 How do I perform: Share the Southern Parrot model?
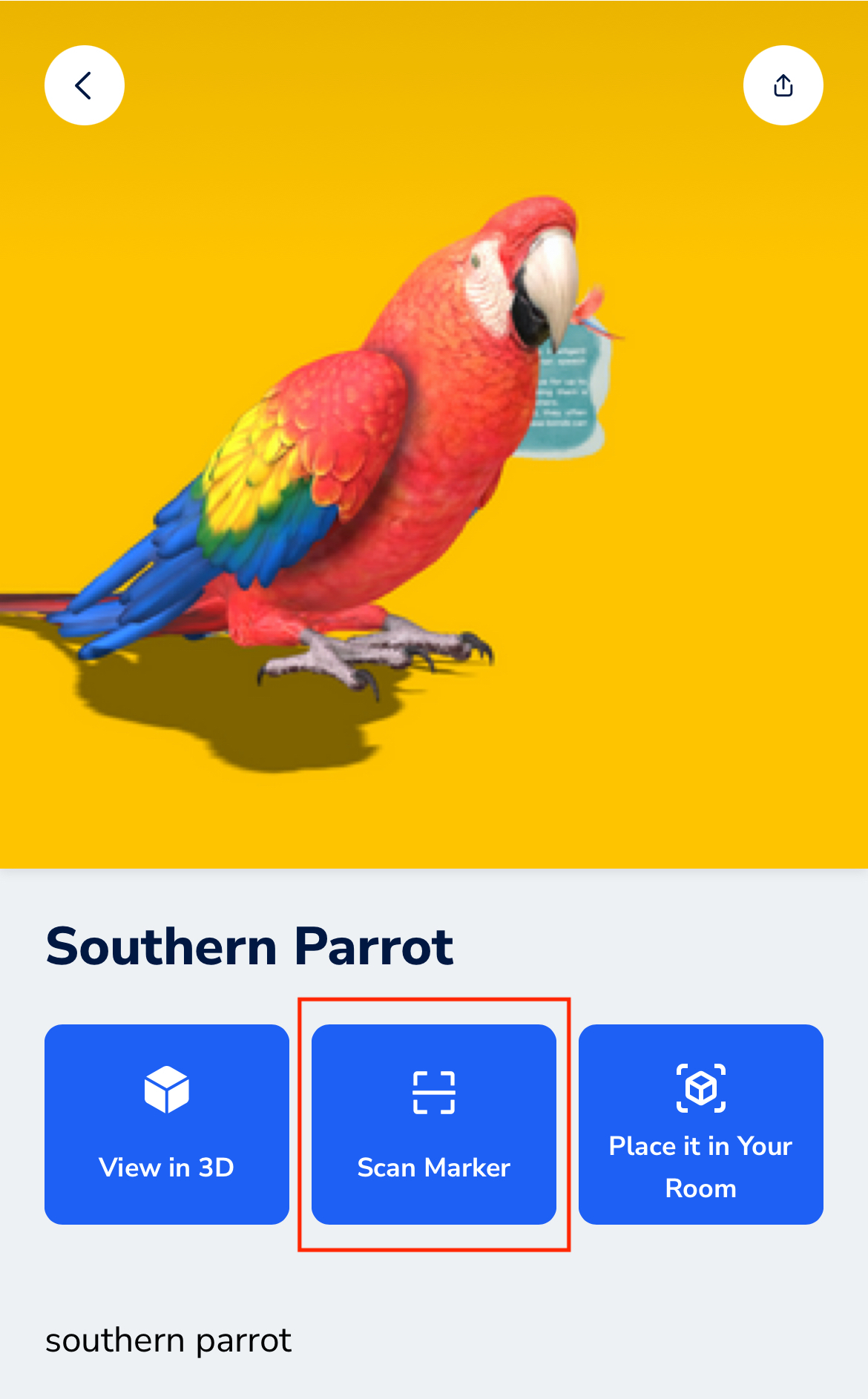tap(783, 85)
